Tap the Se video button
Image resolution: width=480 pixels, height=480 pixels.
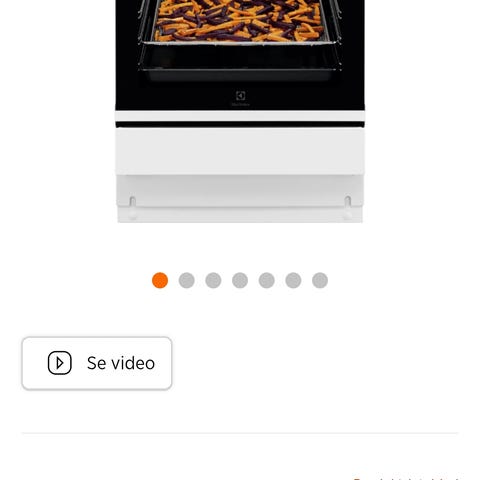[97, 363]
